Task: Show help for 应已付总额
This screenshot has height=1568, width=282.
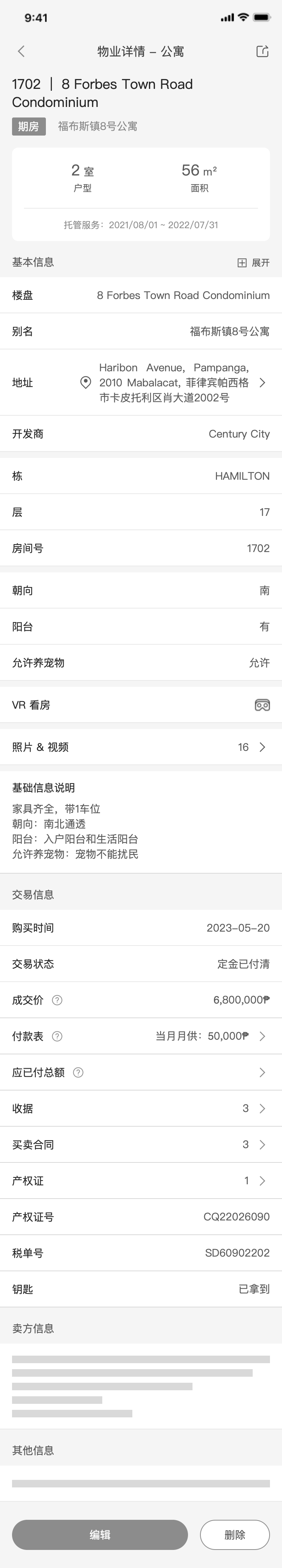Action: pos(79,1072)
